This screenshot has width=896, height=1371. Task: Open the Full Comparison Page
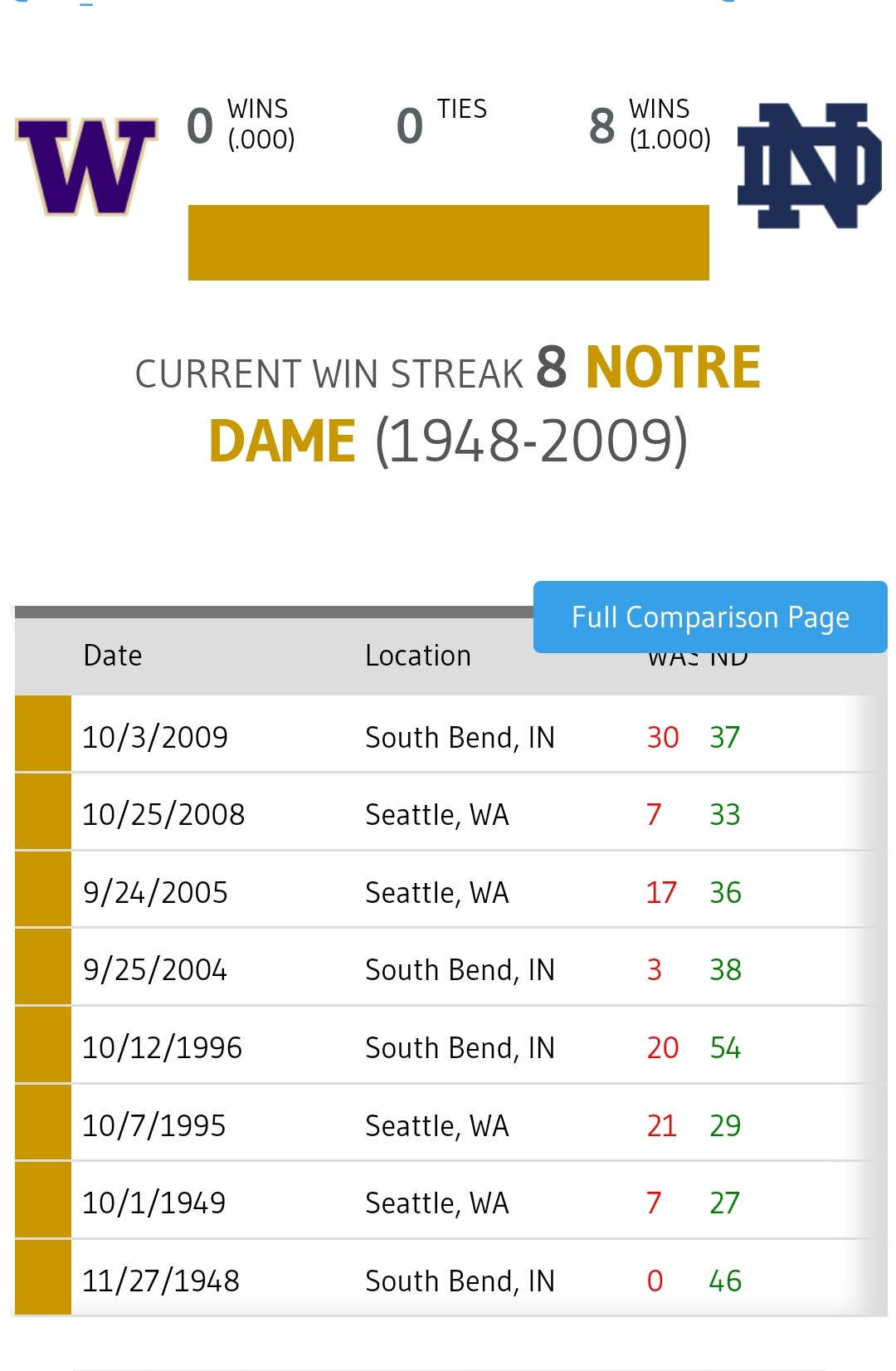coord(710,617)
